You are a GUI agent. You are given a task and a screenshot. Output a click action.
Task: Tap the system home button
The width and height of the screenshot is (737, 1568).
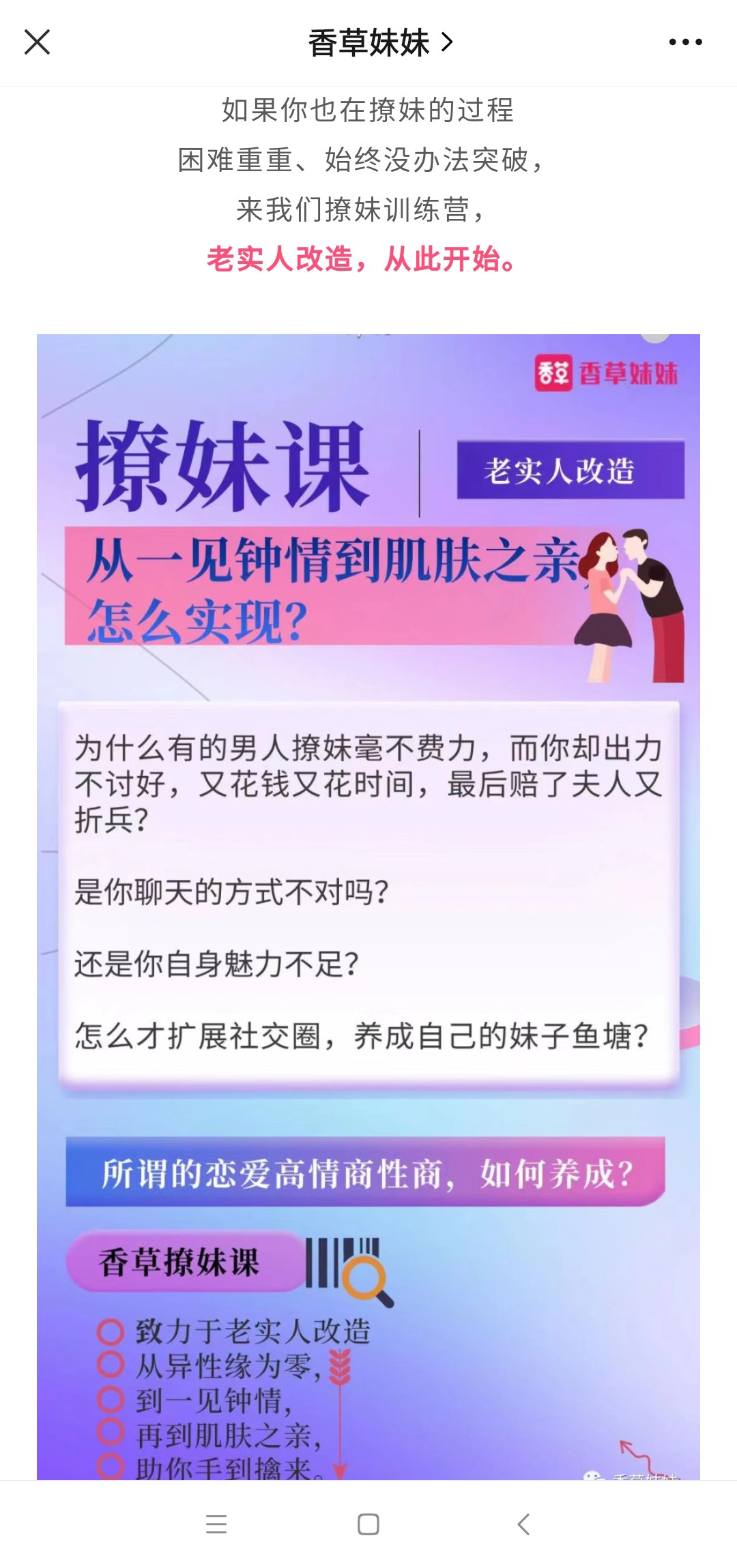[x=369, y=1524]
